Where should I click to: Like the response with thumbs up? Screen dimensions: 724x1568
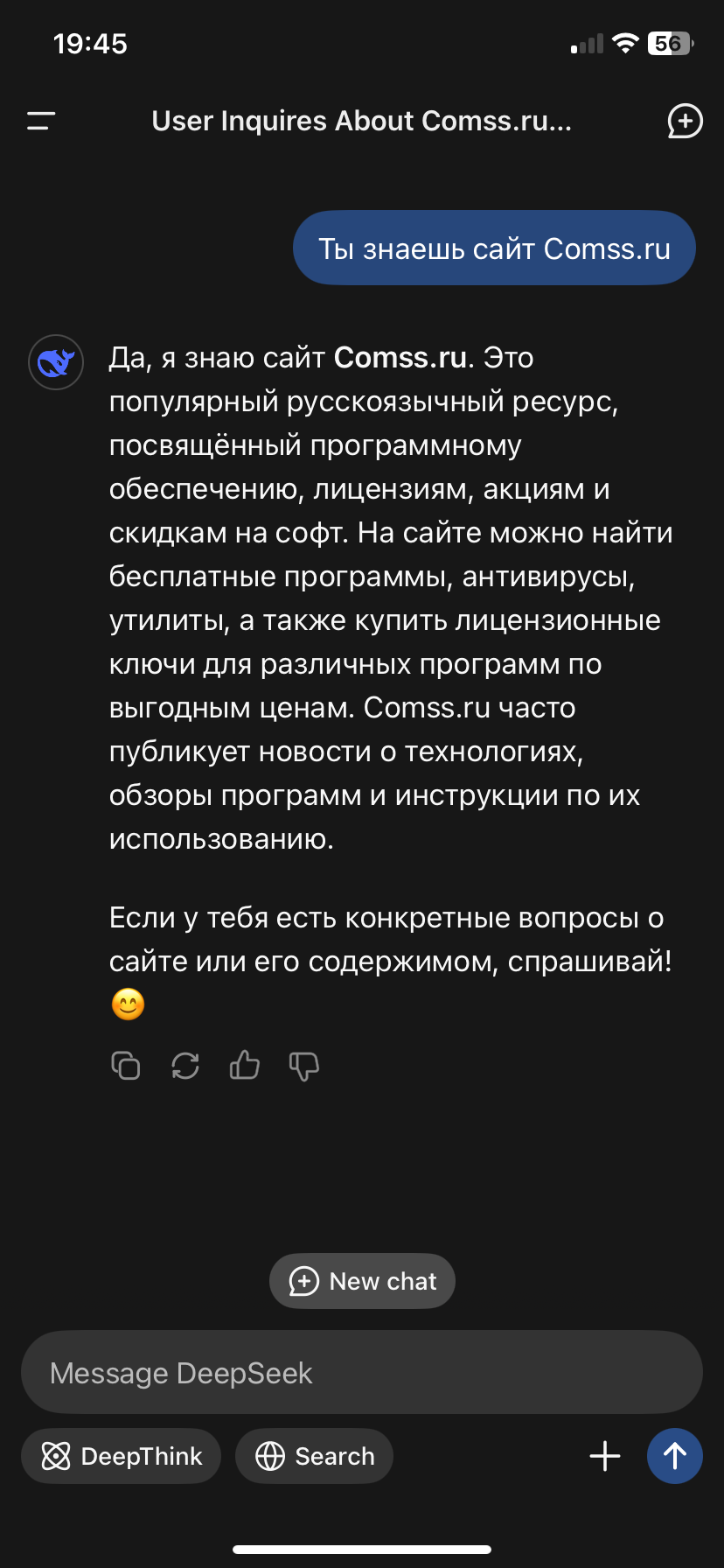[x=245, y=1065]
